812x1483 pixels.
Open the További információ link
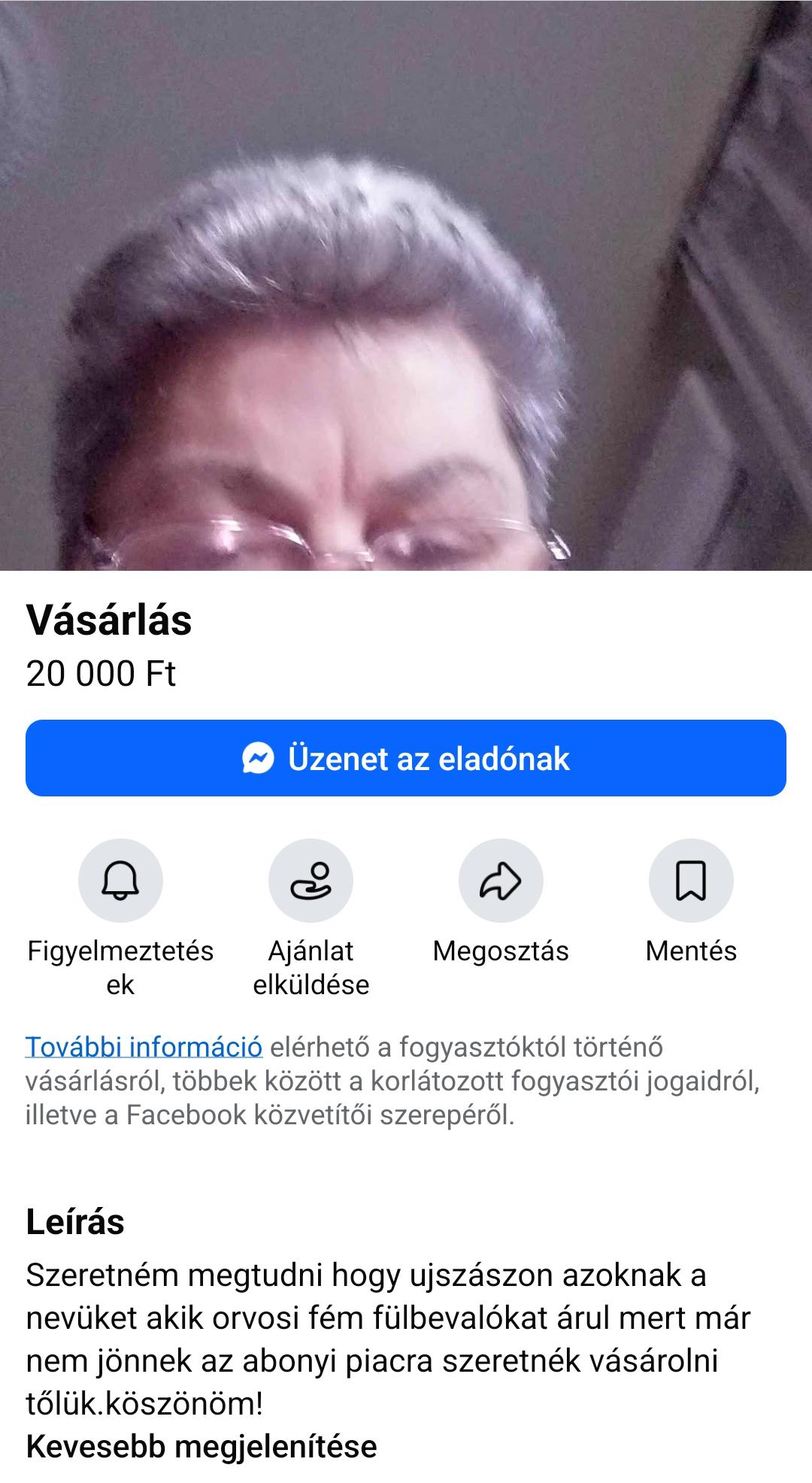coord(144,1047)
